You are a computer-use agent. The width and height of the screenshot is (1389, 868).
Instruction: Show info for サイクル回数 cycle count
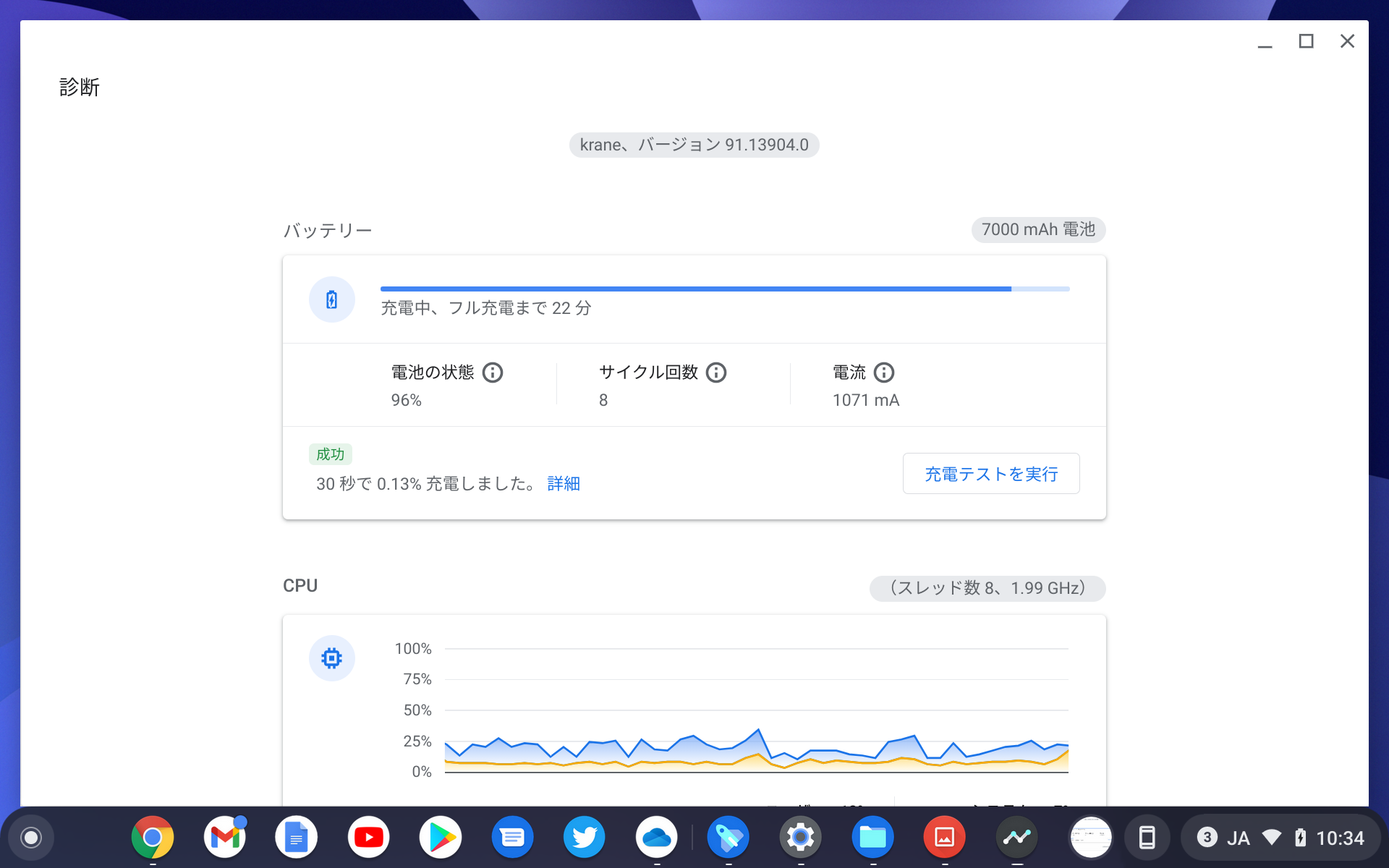716,373
